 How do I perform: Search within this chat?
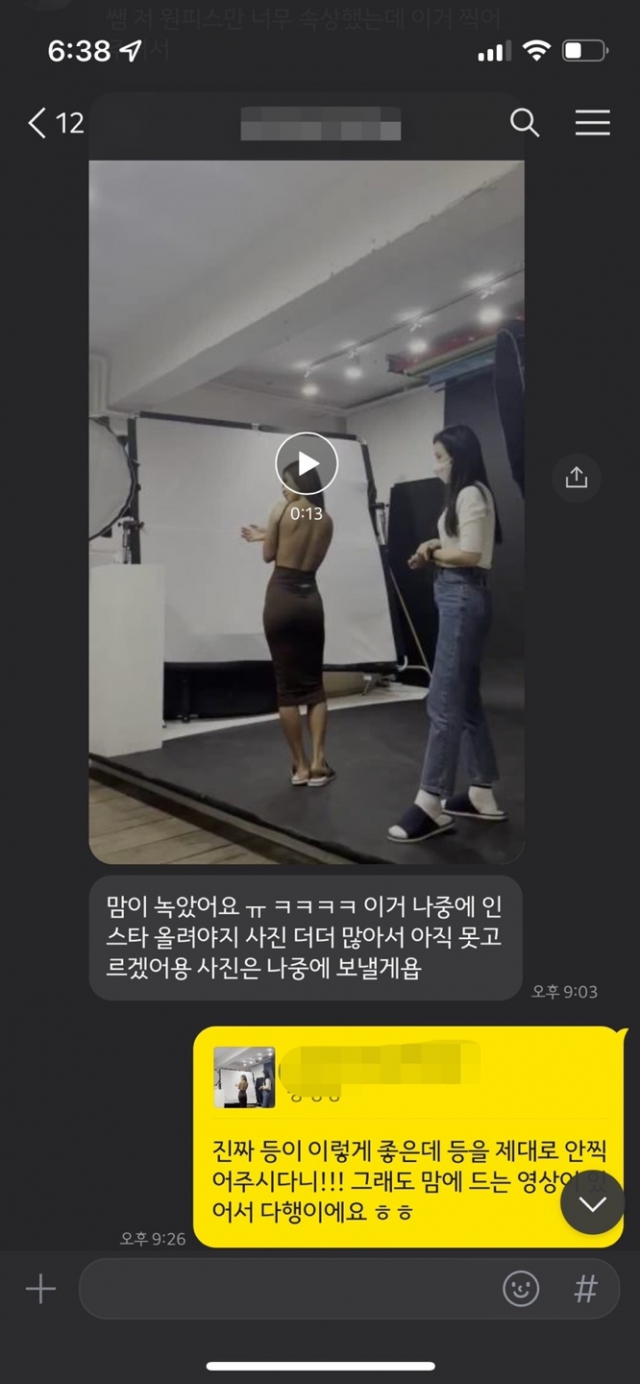click(x=525, y=123)
